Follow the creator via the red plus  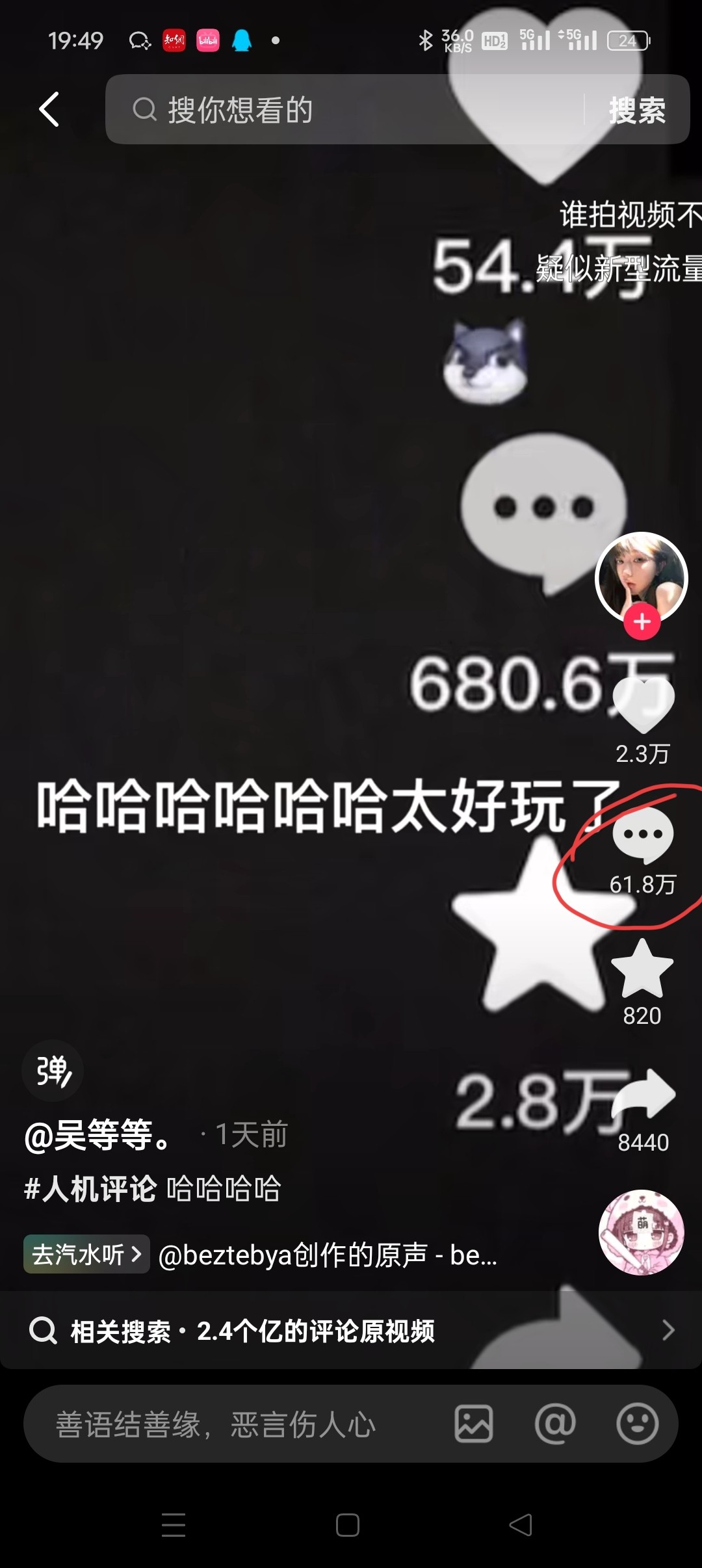(642, 622)
